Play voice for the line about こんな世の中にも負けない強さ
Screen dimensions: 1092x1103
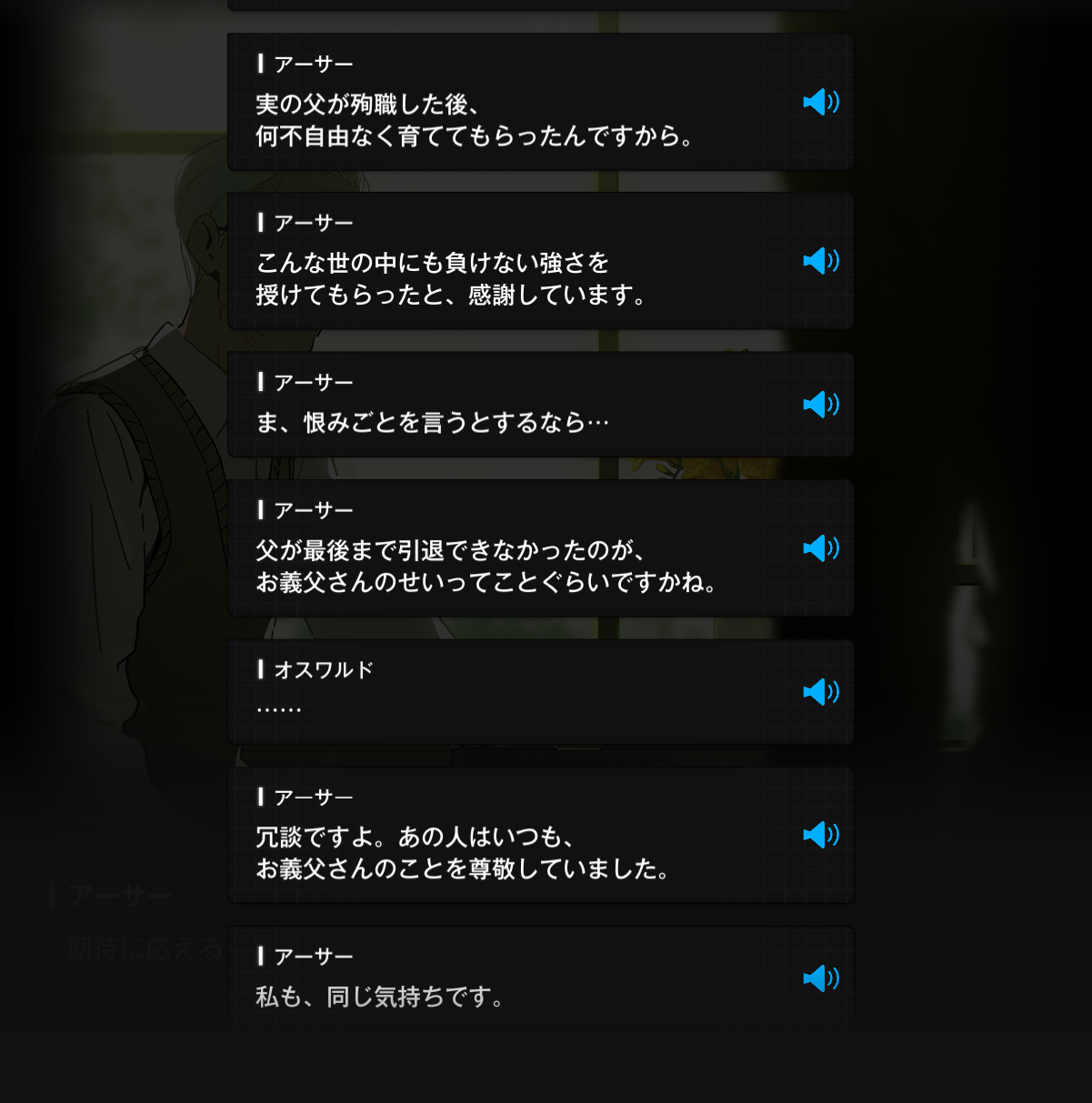(x=820, y=261)
